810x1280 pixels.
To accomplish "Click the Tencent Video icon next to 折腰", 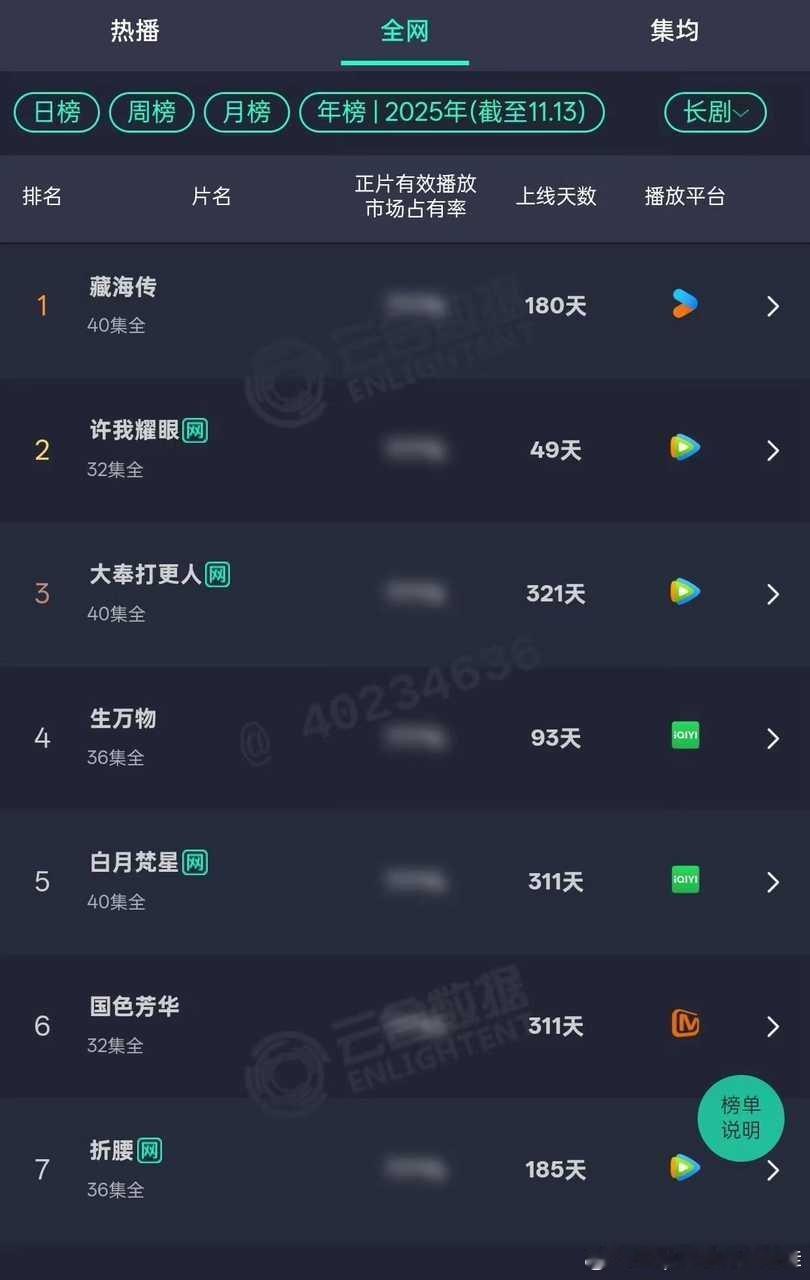I will click(683, 1169).
